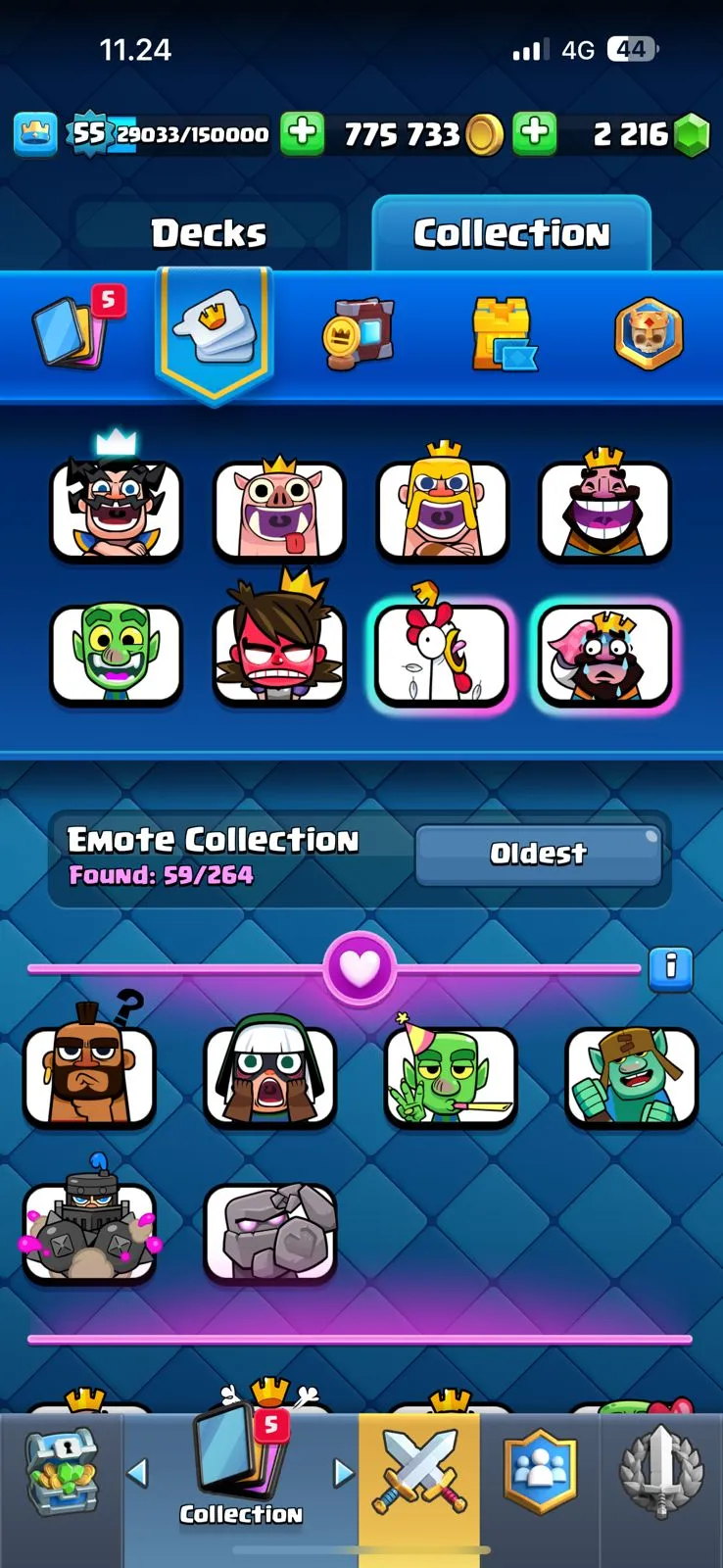The image size is (723, 1568).
Task: Open the banner collection icon
Action: [x=359, y=333]
